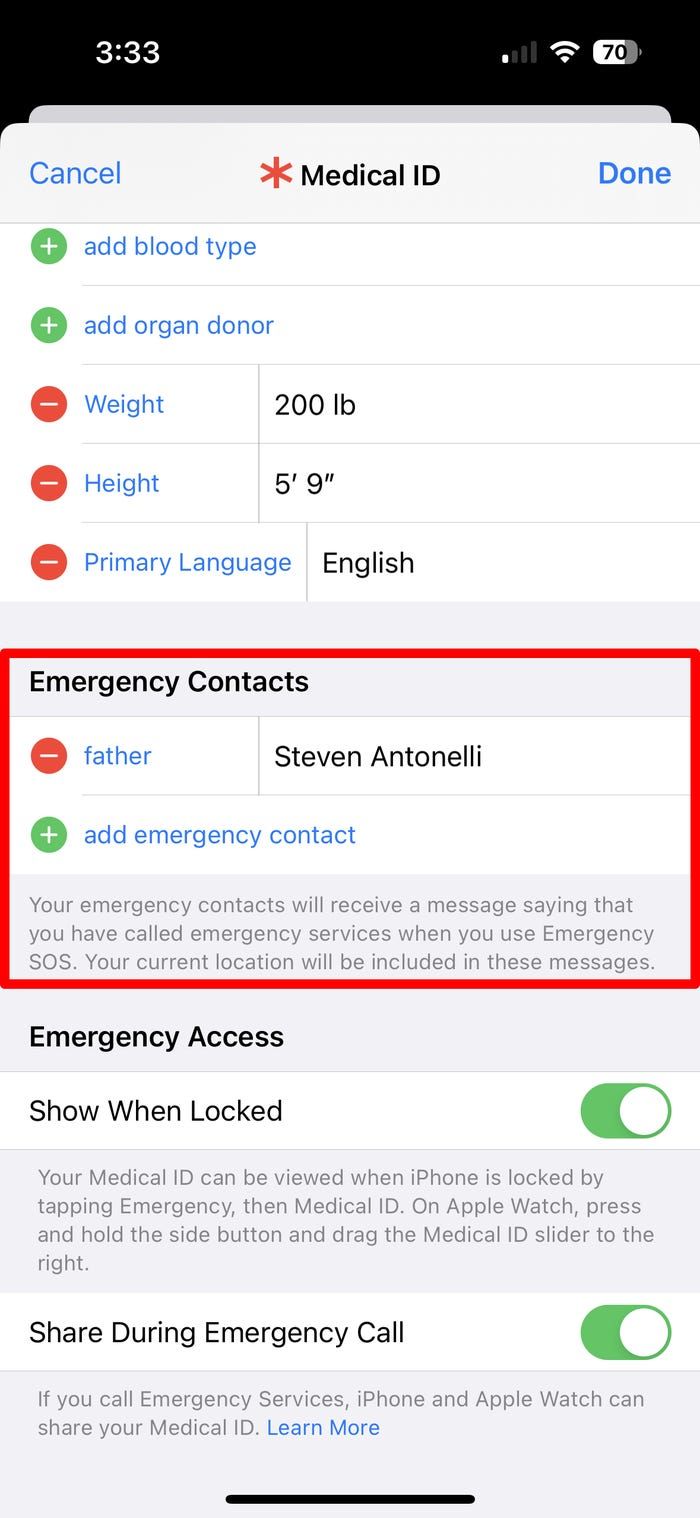Remove the Weight entry
The image size is (700, 1518).
coord(48,404)
